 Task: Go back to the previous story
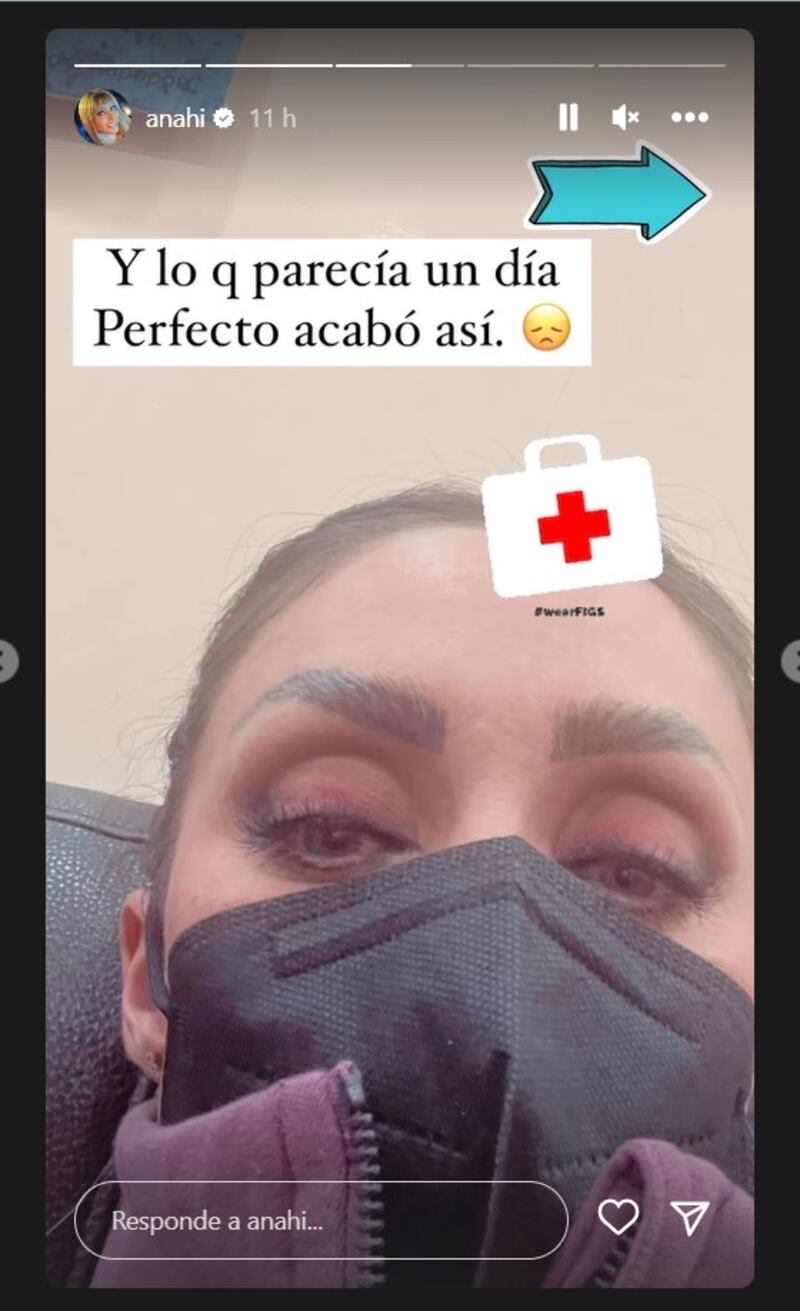pyautogui.click(x=6, y=661)
